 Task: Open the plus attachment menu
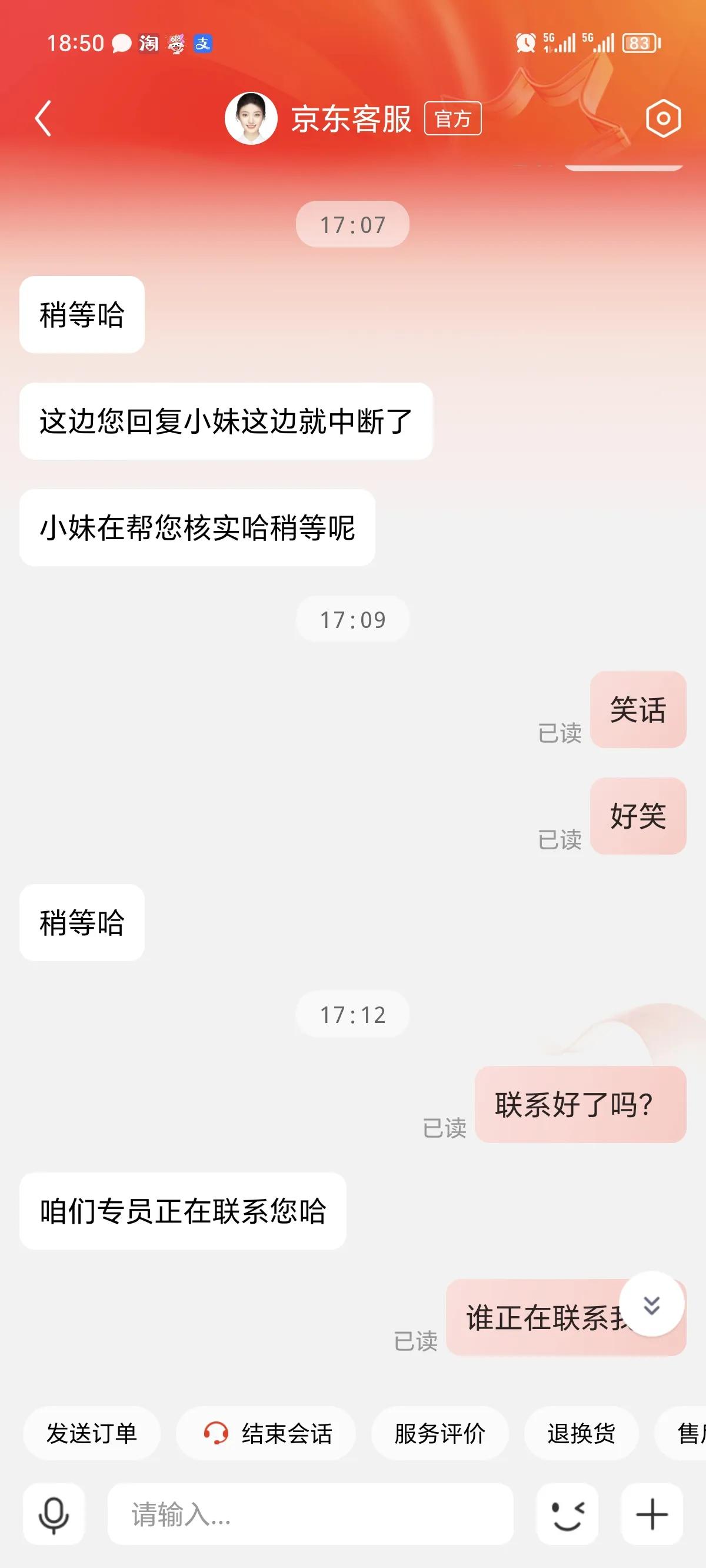pyautogui.click(x=652, y=1514)
